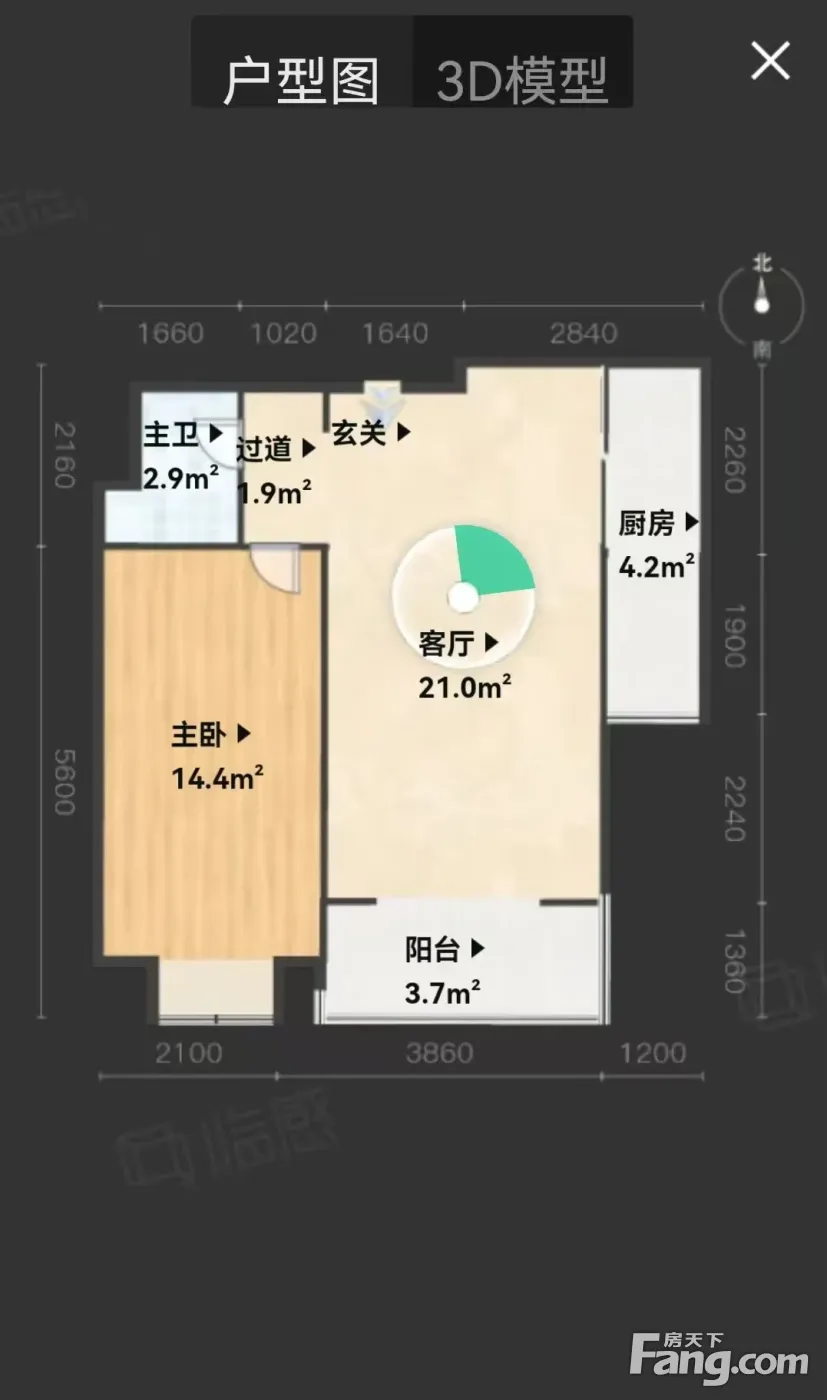827x1400 pixels.
Task: Open the 玄关 entrance view
Action: 371,433
